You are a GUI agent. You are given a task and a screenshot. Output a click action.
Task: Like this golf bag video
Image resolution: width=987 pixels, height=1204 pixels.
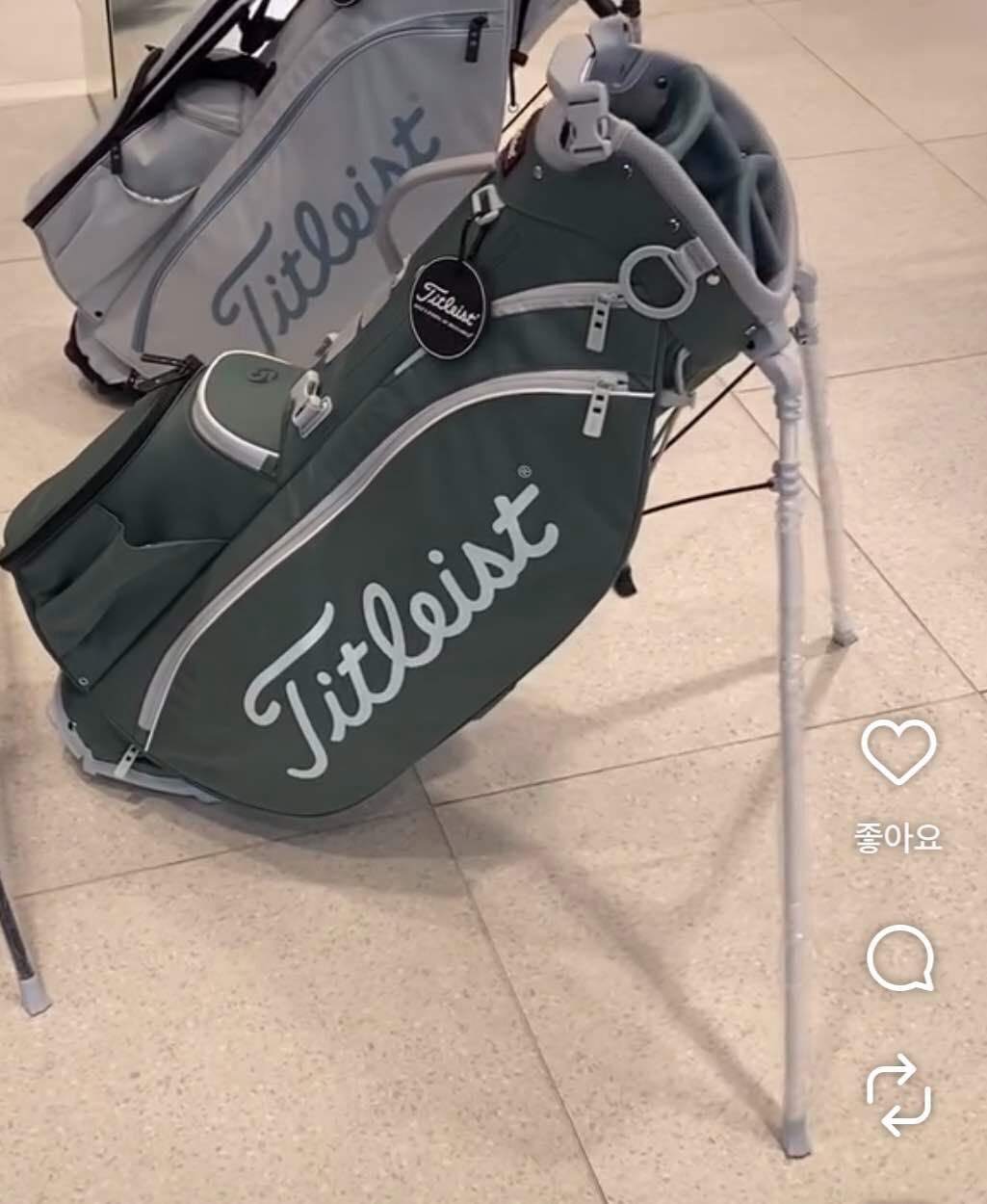coord(897,751)
